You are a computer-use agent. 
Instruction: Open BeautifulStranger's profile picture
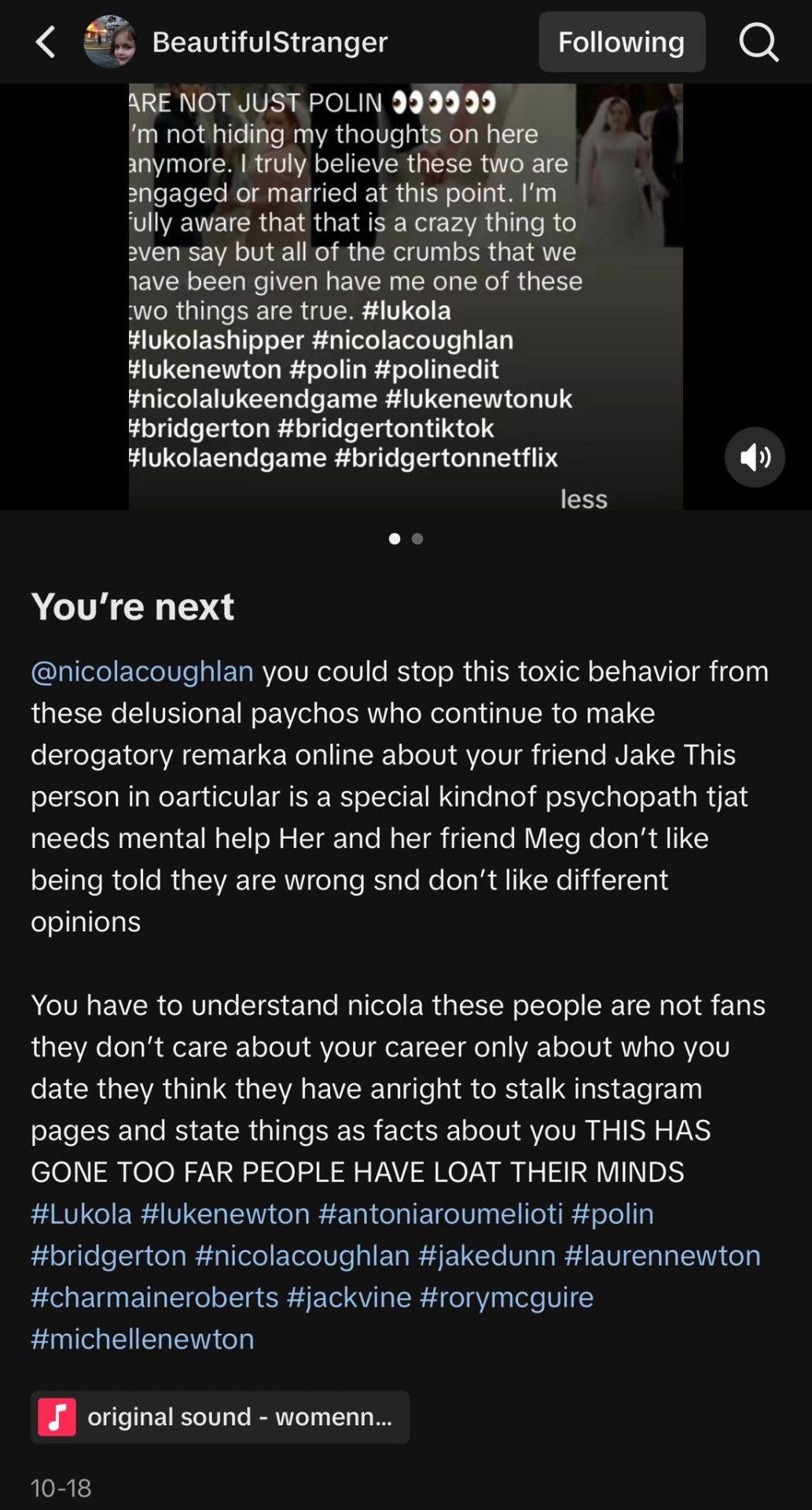[110, 42]
